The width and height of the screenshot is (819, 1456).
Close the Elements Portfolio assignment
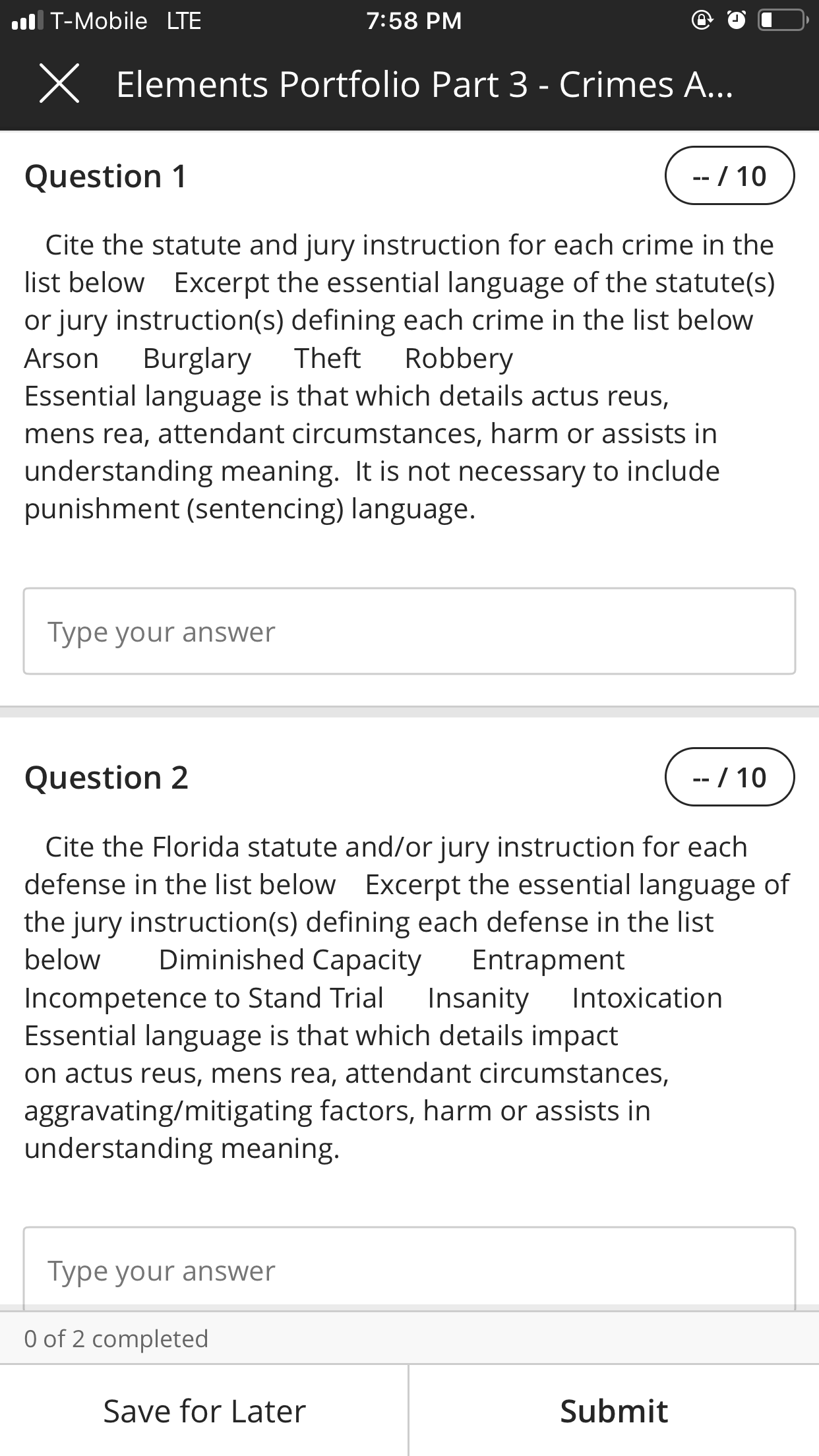[59, 84]
